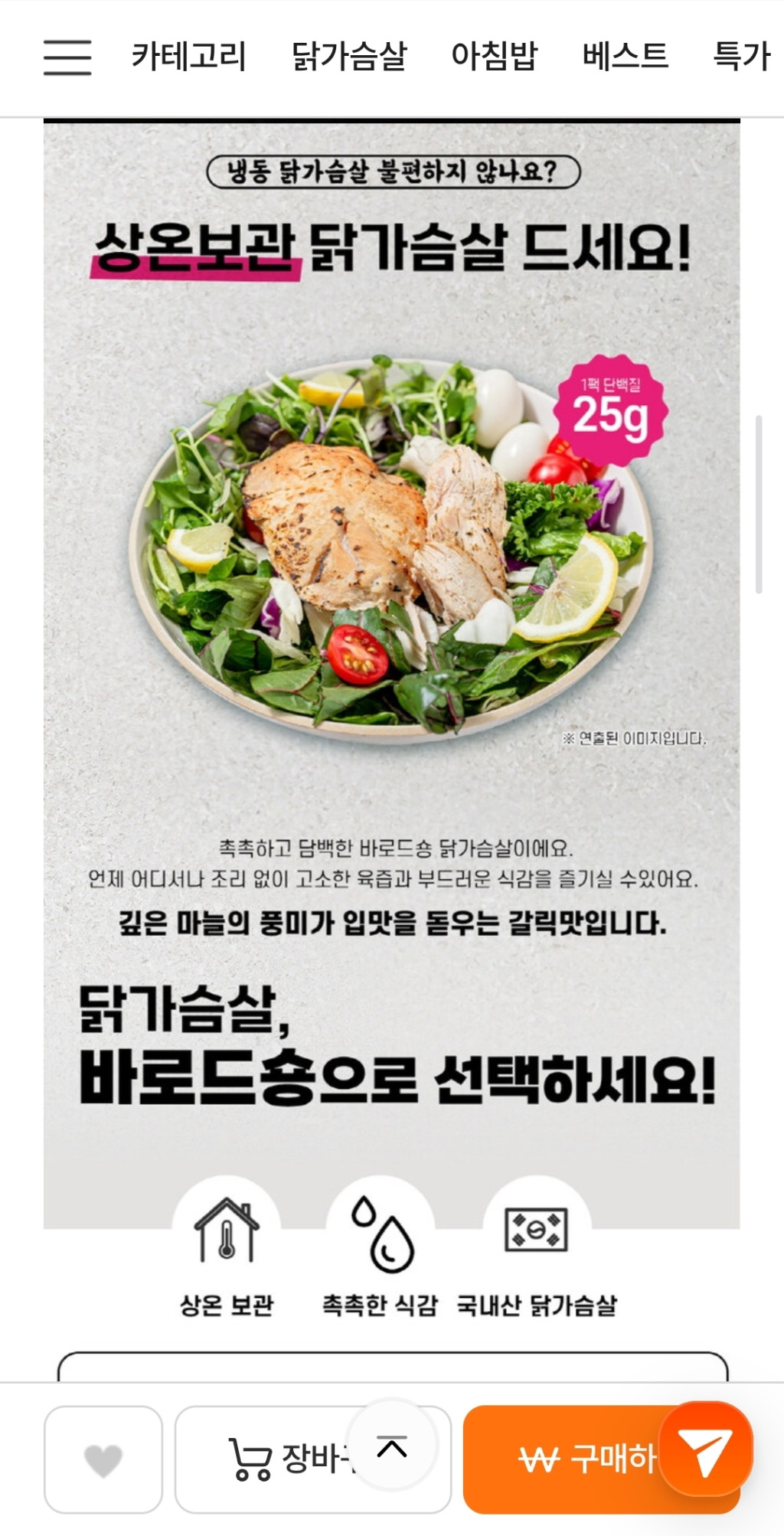Add product to wishlist with heart
Image resolution: width=784 pixels, height=1536 pixels.
click(103, 1459)
